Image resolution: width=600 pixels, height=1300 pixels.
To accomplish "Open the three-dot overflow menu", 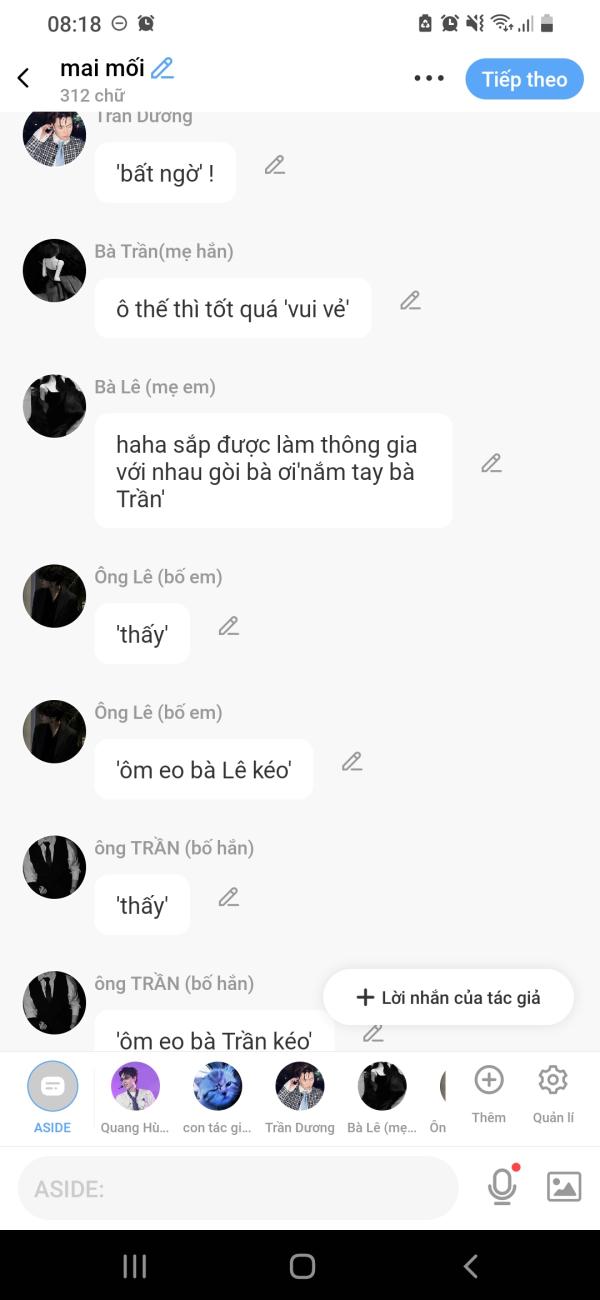I will pos(429,79).
